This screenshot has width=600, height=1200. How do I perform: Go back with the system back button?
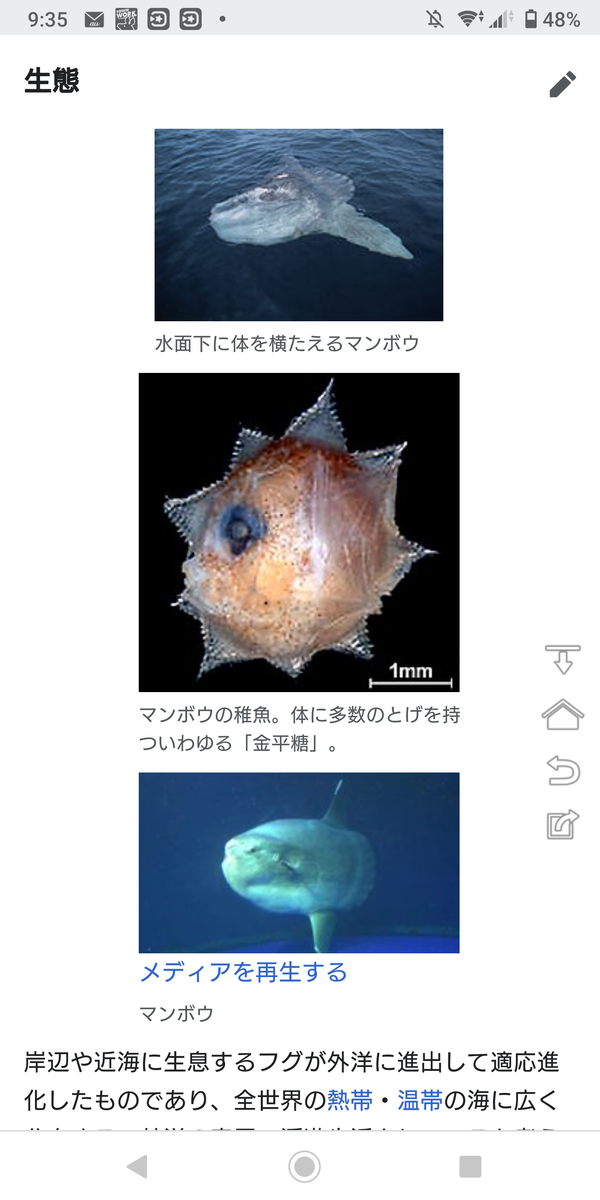[x=137, y=1166]
